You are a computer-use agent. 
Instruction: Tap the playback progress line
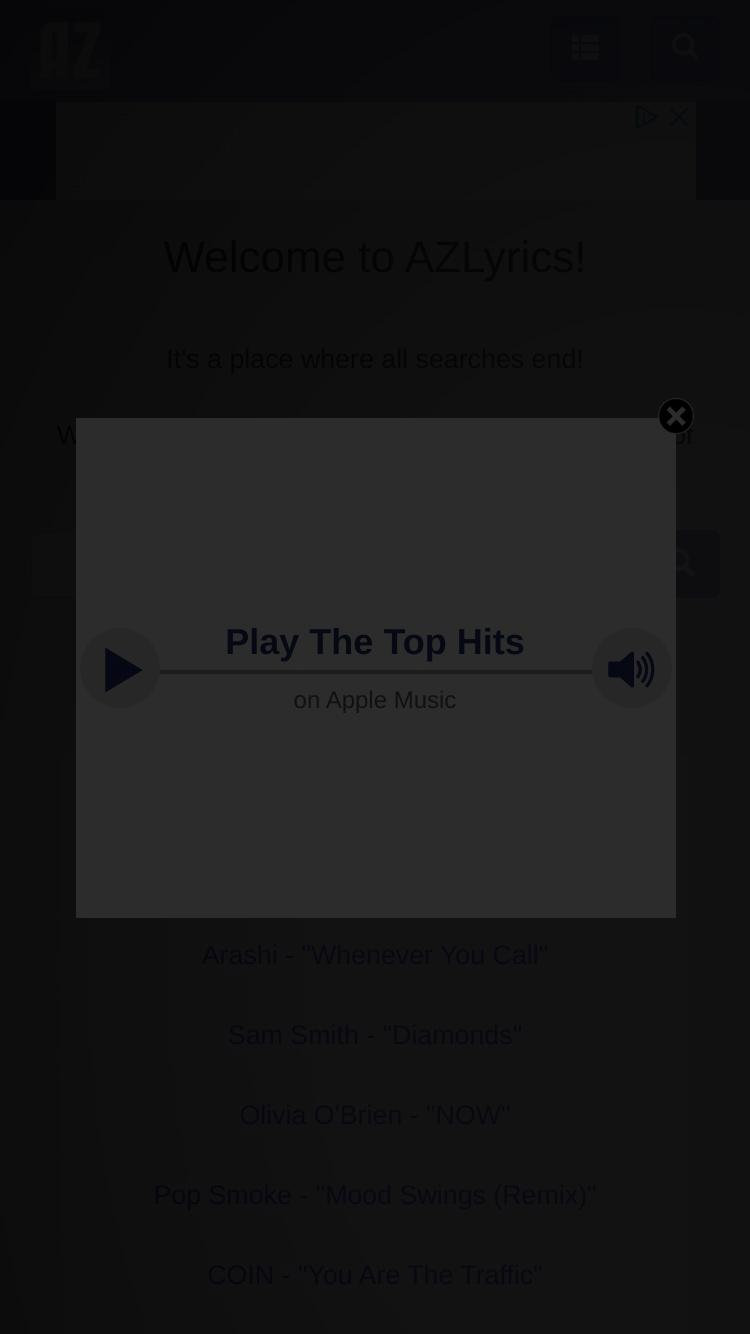[376, 672]
